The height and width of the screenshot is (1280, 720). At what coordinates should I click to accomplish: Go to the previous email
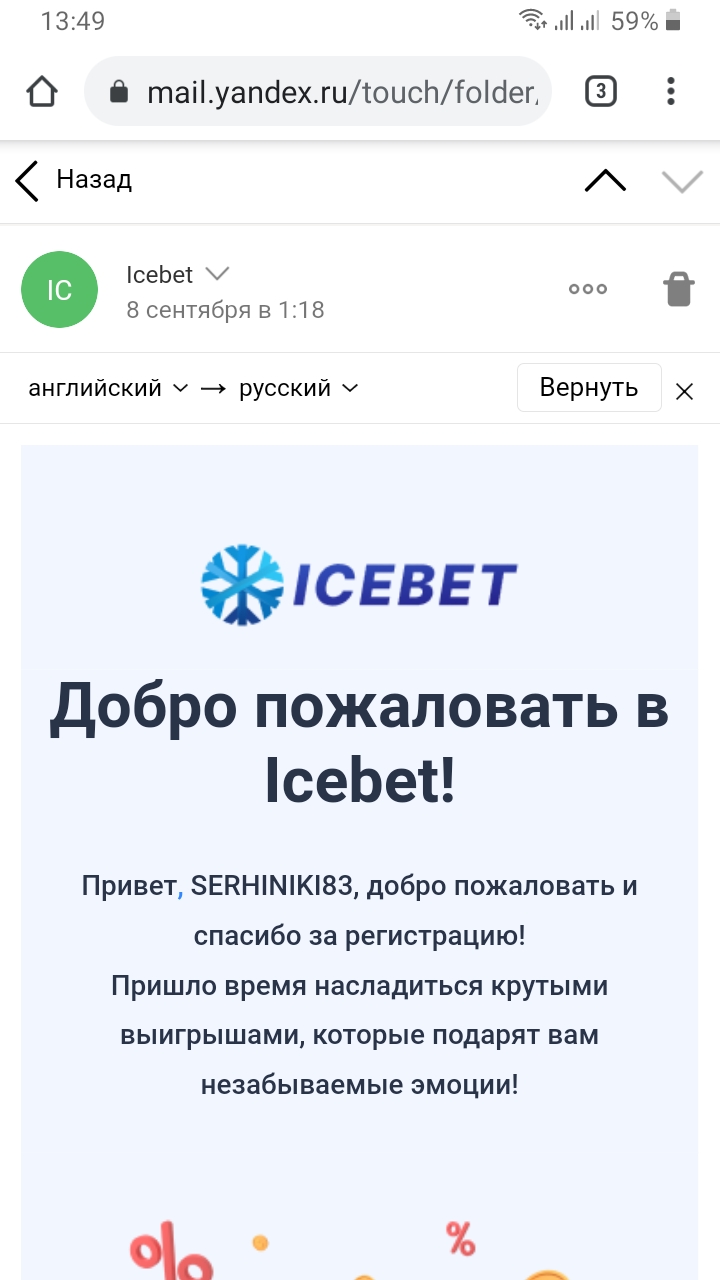point(605,181)
